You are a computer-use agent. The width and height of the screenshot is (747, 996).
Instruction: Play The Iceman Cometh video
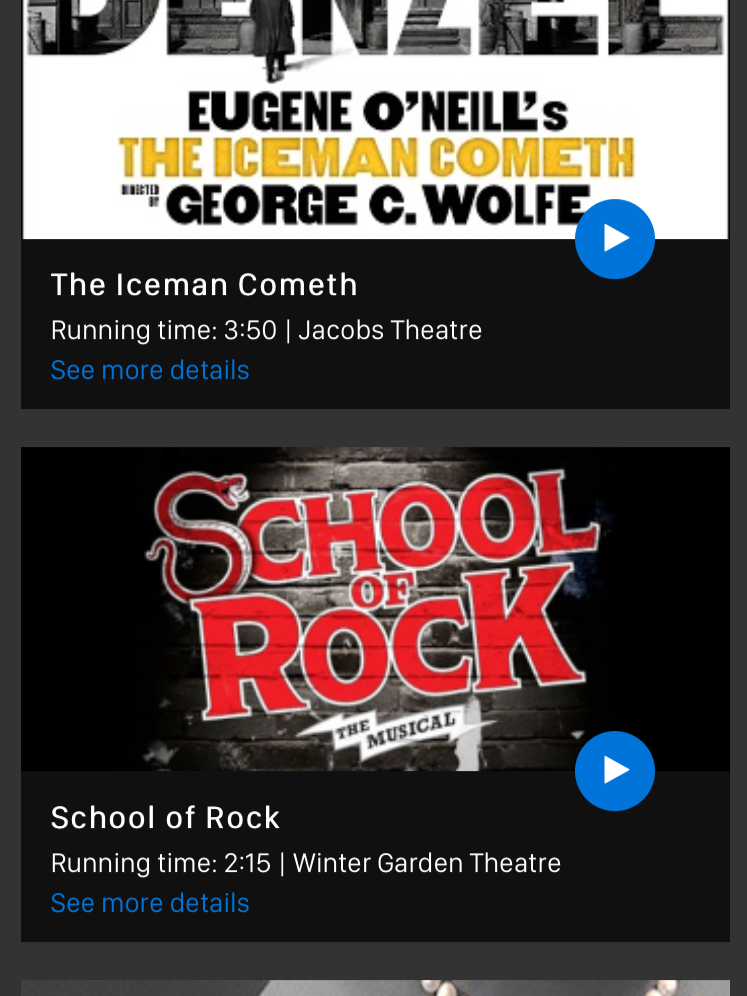[x=614, y=239]
